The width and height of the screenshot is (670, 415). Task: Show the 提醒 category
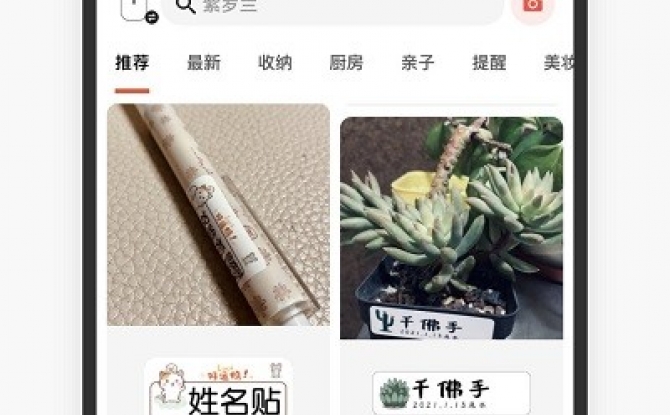pyautogui.click(x=489, y=63)
